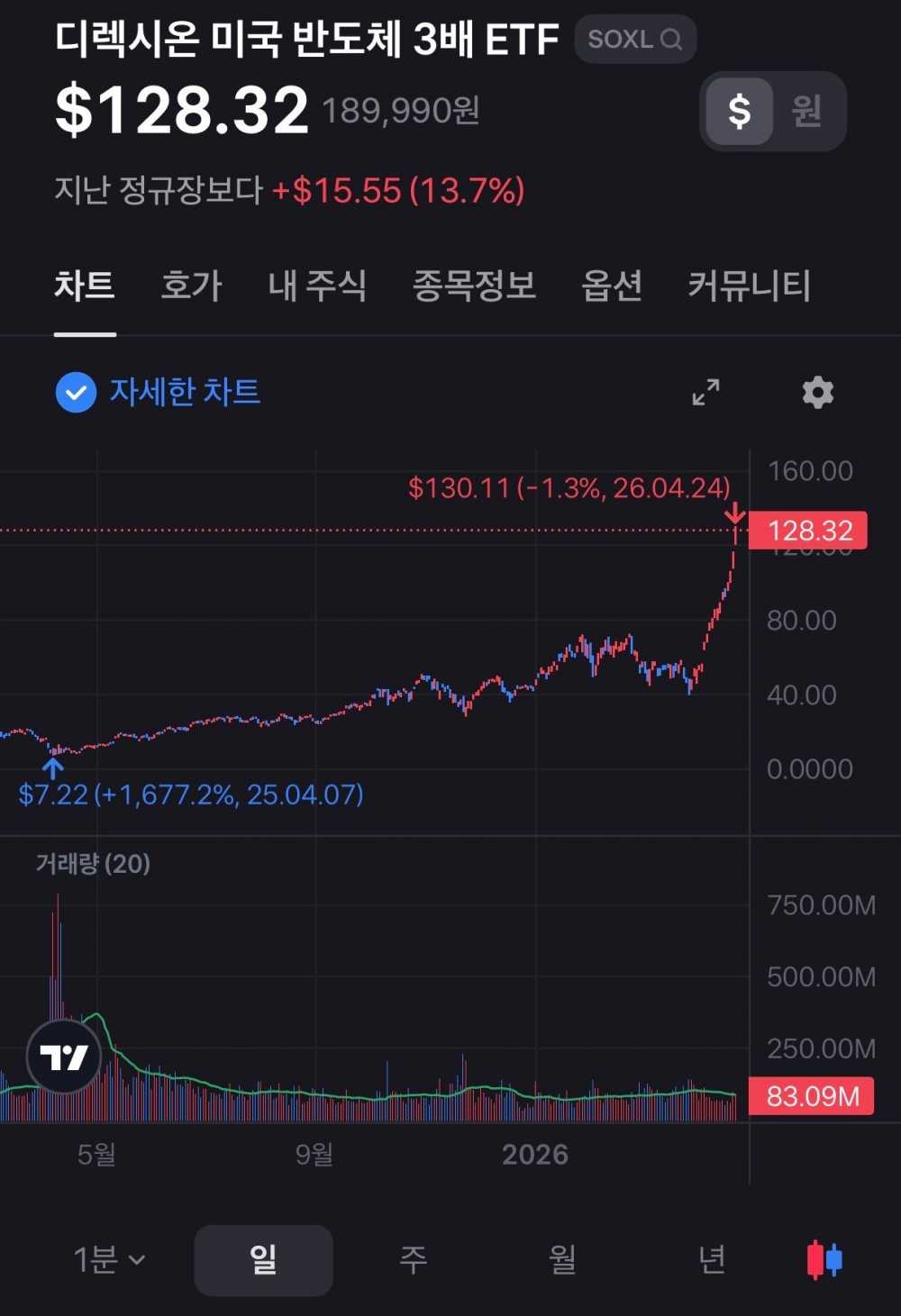Search via the SOXL ticker chip
Image resolution: width=901 pixels, height=1316 pixels.
(x=635, y=40)
